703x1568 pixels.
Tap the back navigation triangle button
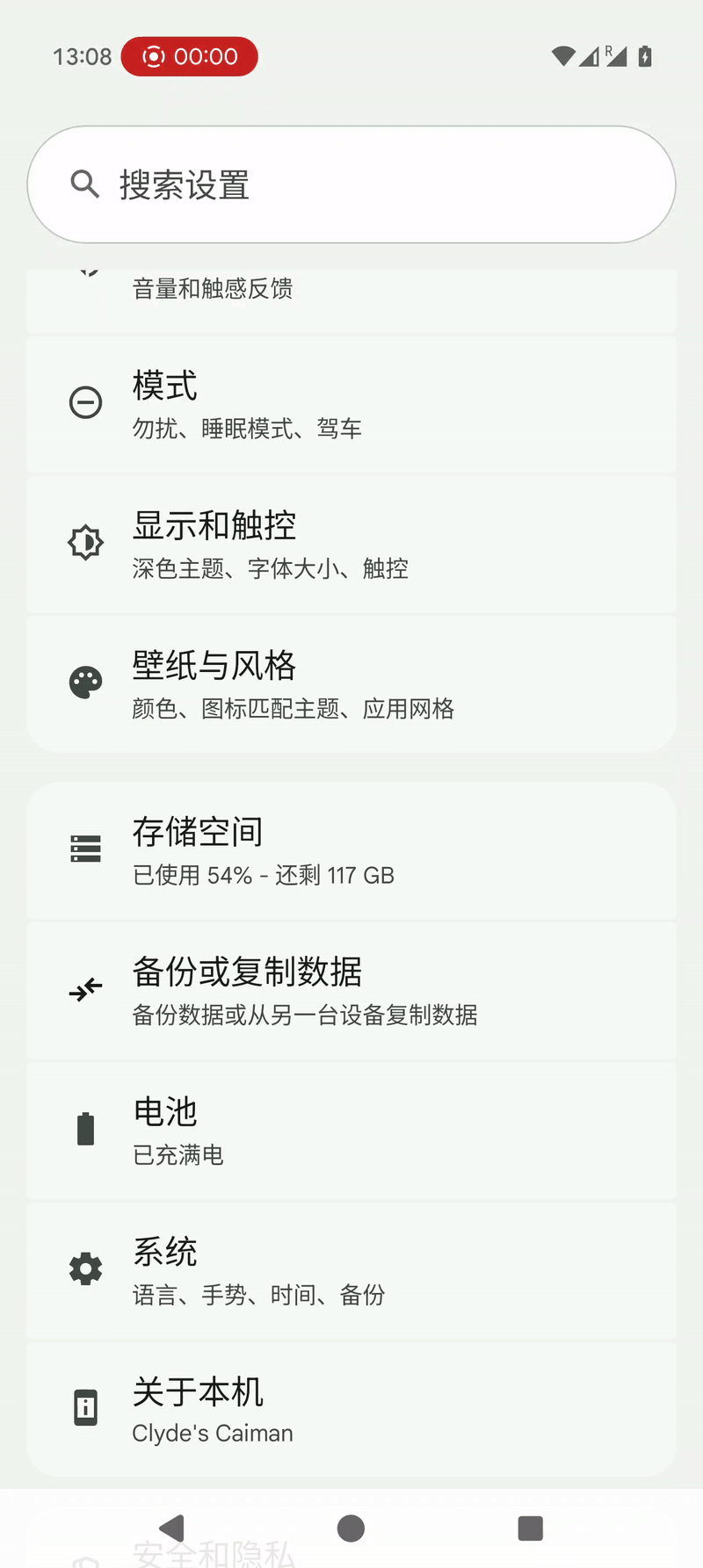172,1528
